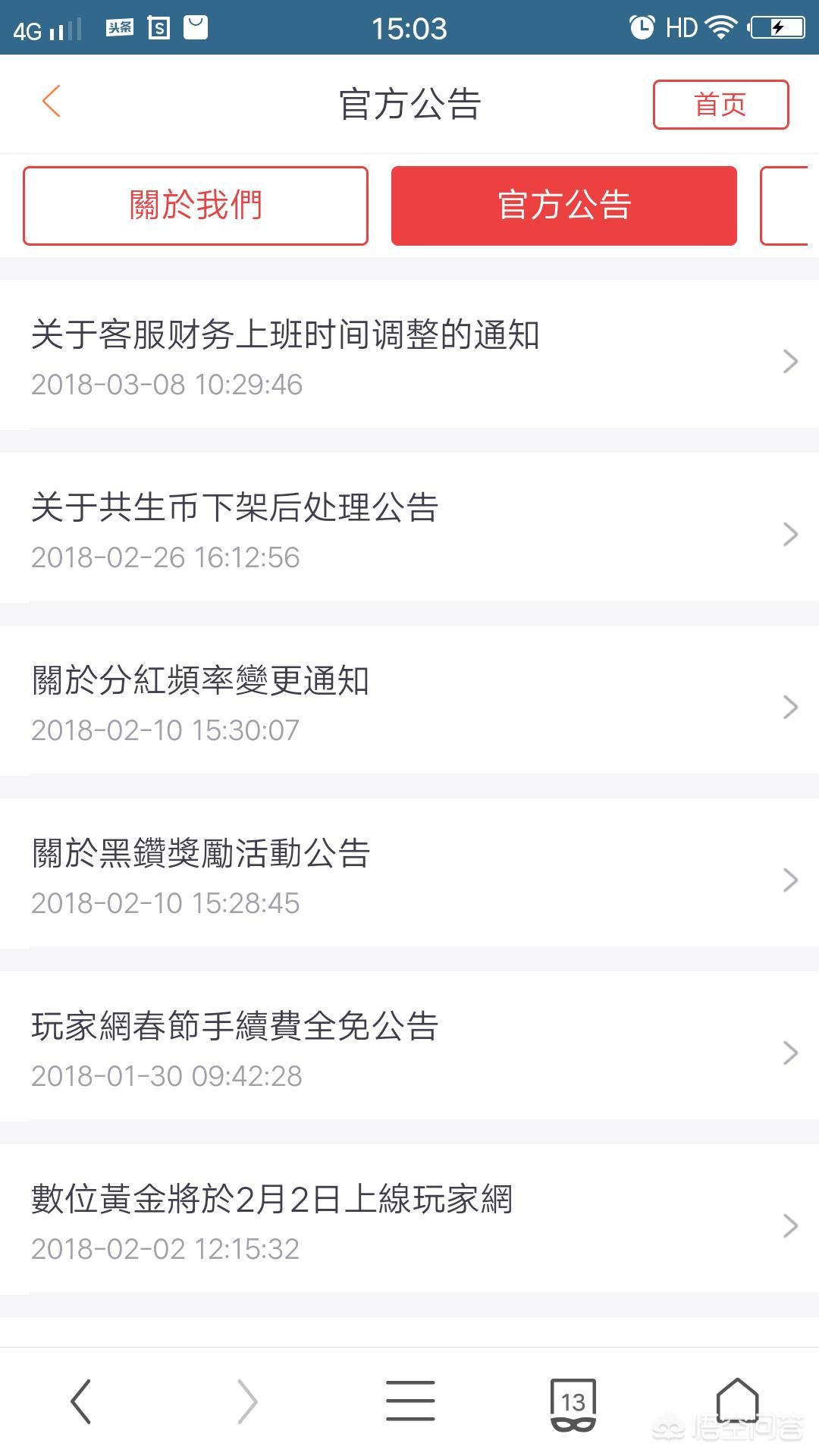
Task: Open the browser menu button
Action: 410,1401
